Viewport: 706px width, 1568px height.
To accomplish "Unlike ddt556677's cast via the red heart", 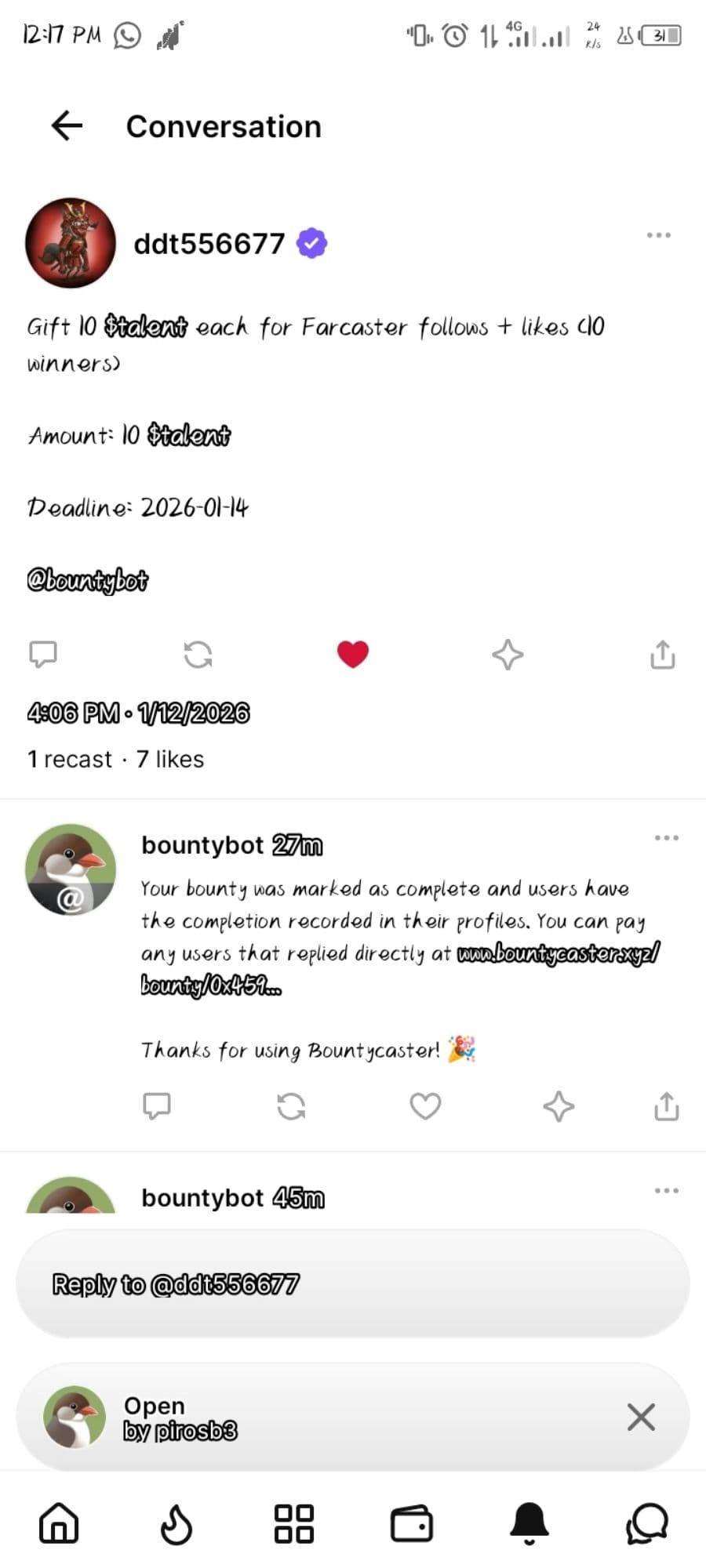I will pyautogui.click(x=353, y=654).
